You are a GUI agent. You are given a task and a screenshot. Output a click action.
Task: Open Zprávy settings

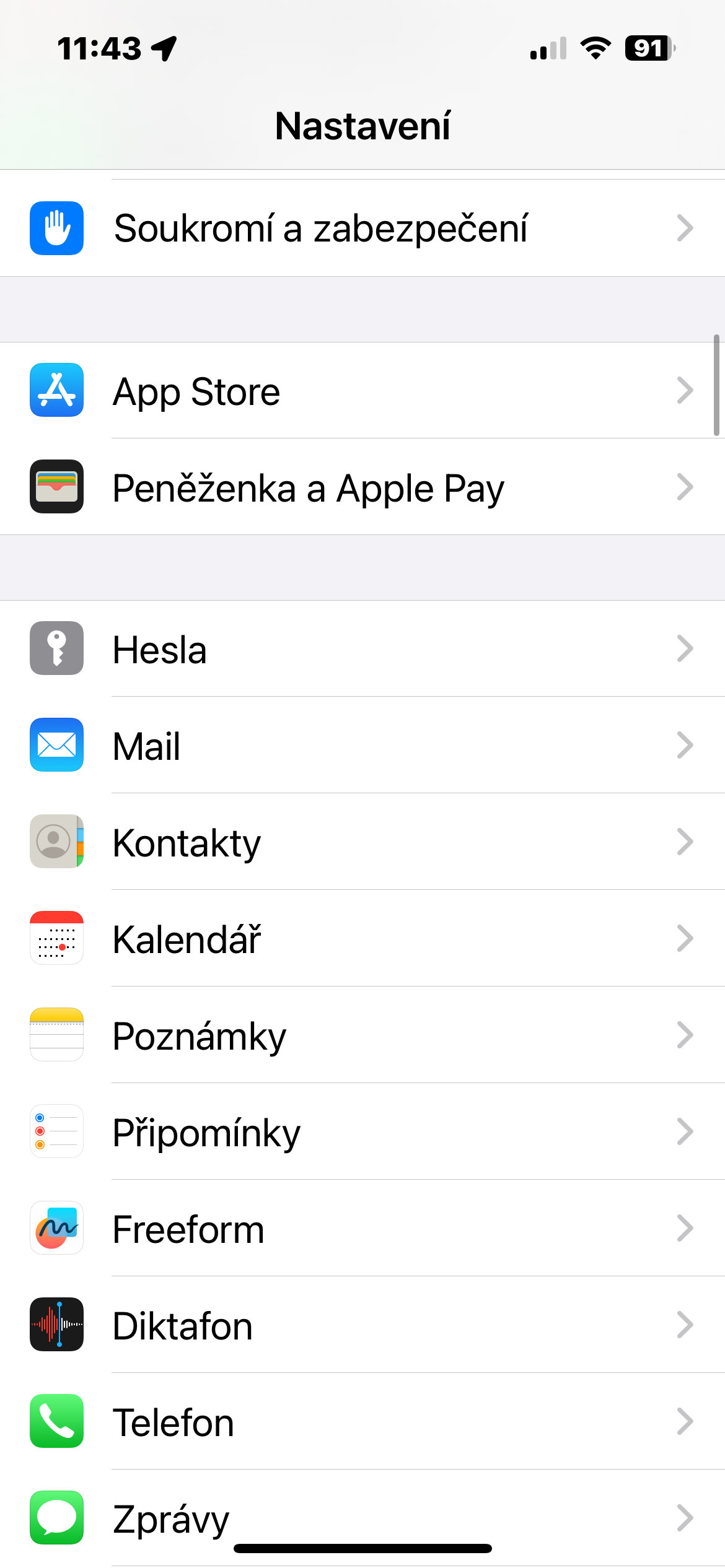click(362, 1517)
